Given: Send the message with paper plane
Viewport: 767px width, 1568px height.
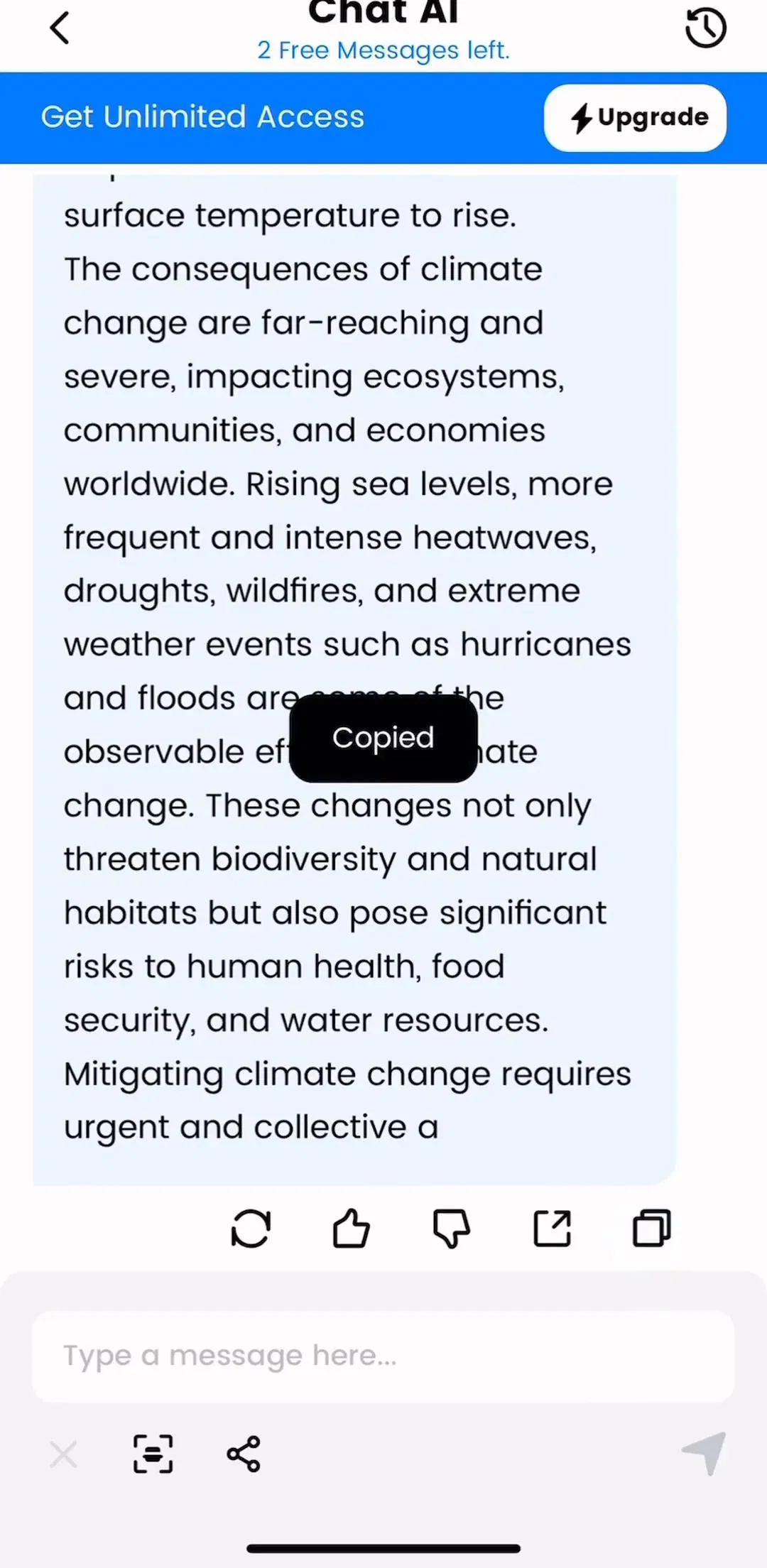Looking at the screenshot, I should pyautogui.click(x=705, y=1453).
